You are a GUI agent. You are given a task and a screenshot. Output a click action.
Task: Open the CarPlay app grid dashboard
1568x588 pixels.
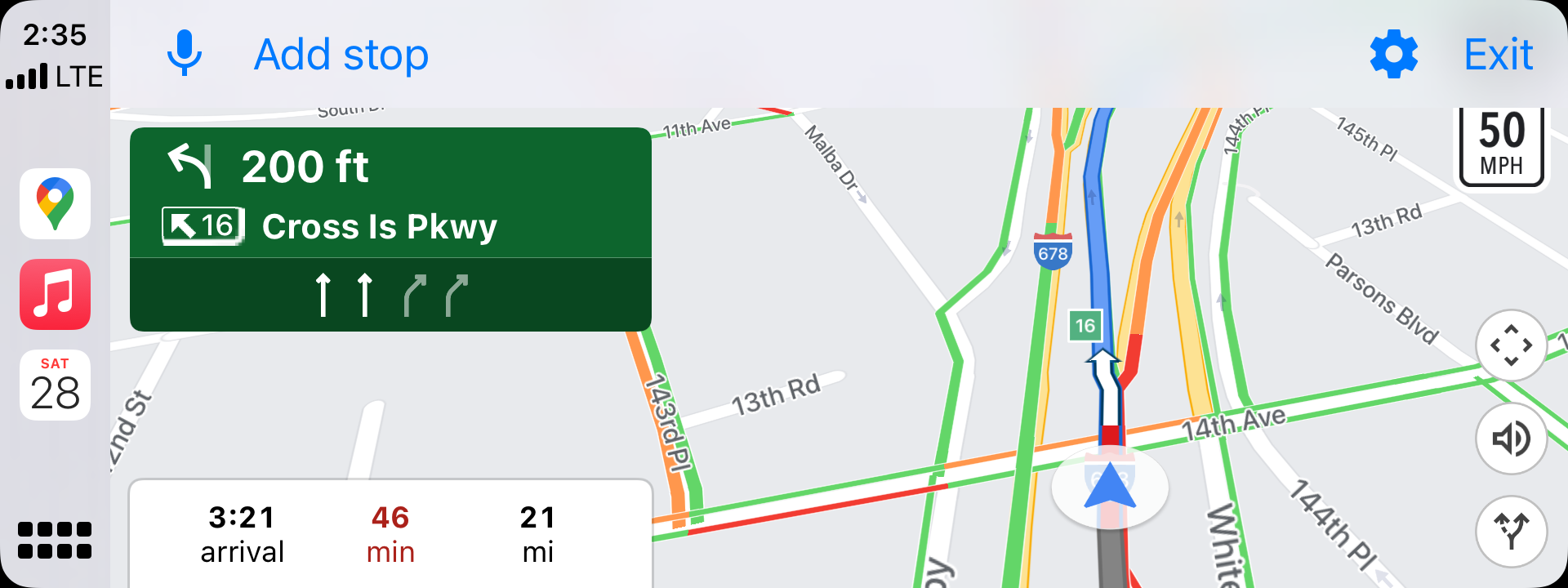55,540
